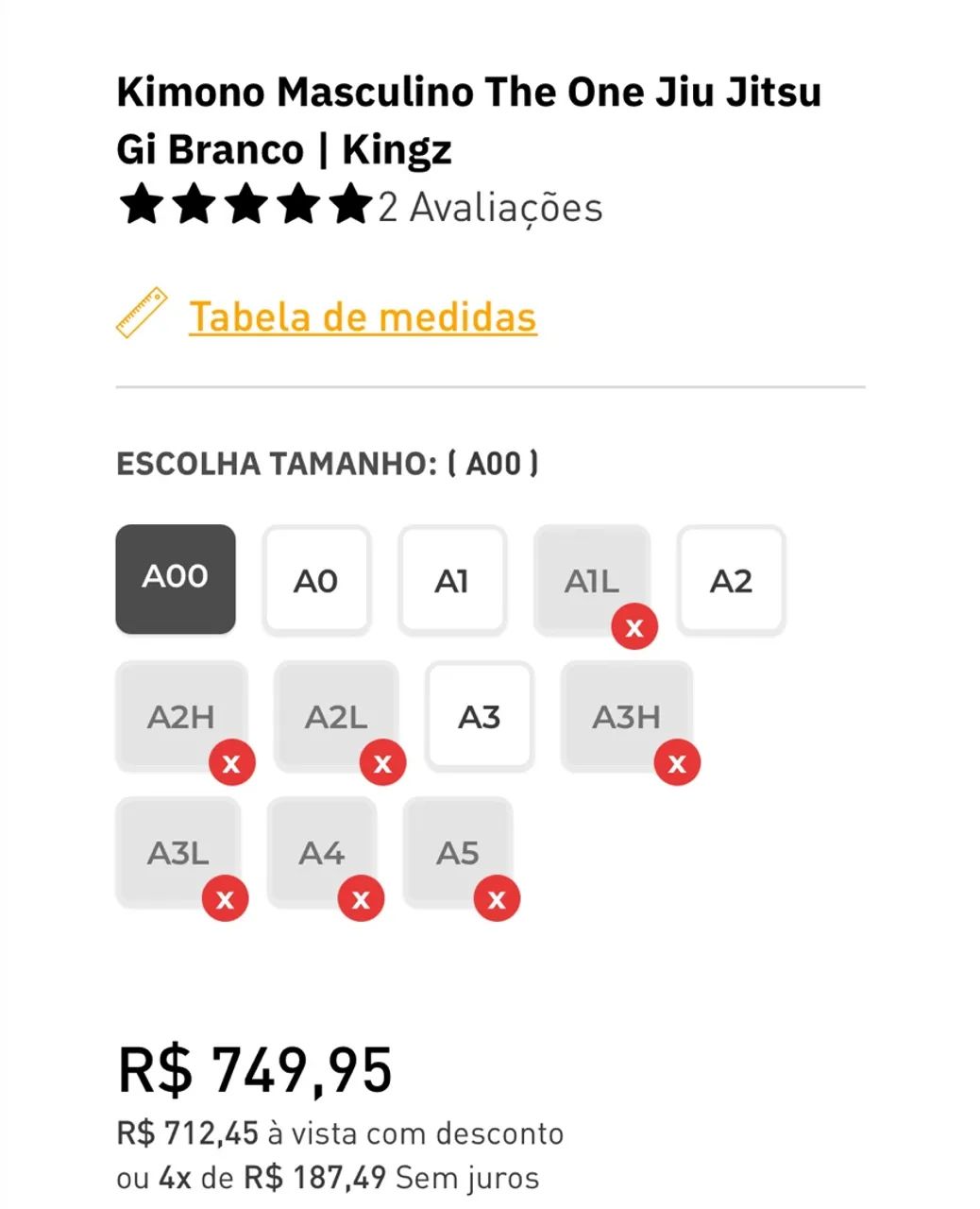This screenshot has width=980, height=1209.
Task: Select size A0 for the kimono
Action: pyautogui.click(x=316, y=579)
